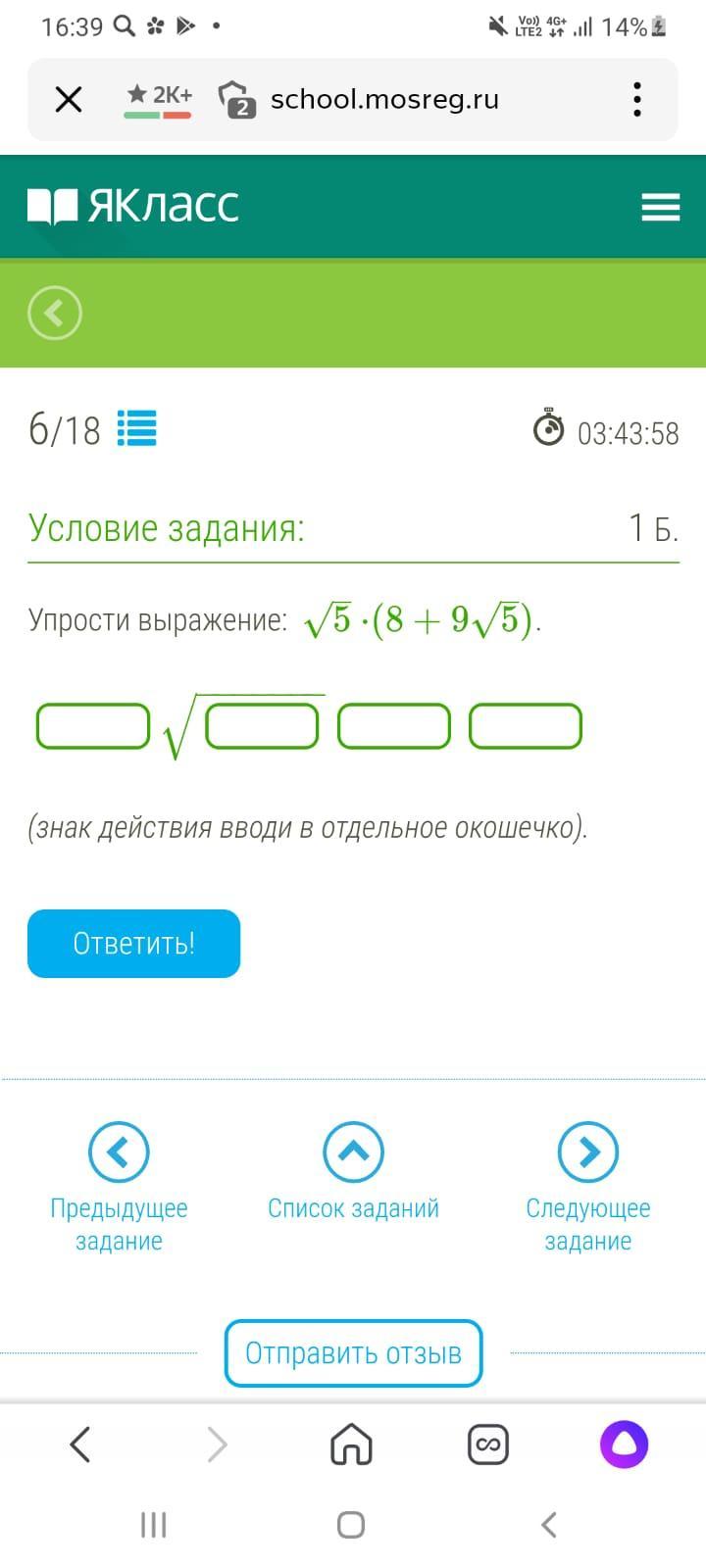This screenshot has height=1568, width=706.
Task: Focus the first answer box before the root
Action: coord(93,726)
